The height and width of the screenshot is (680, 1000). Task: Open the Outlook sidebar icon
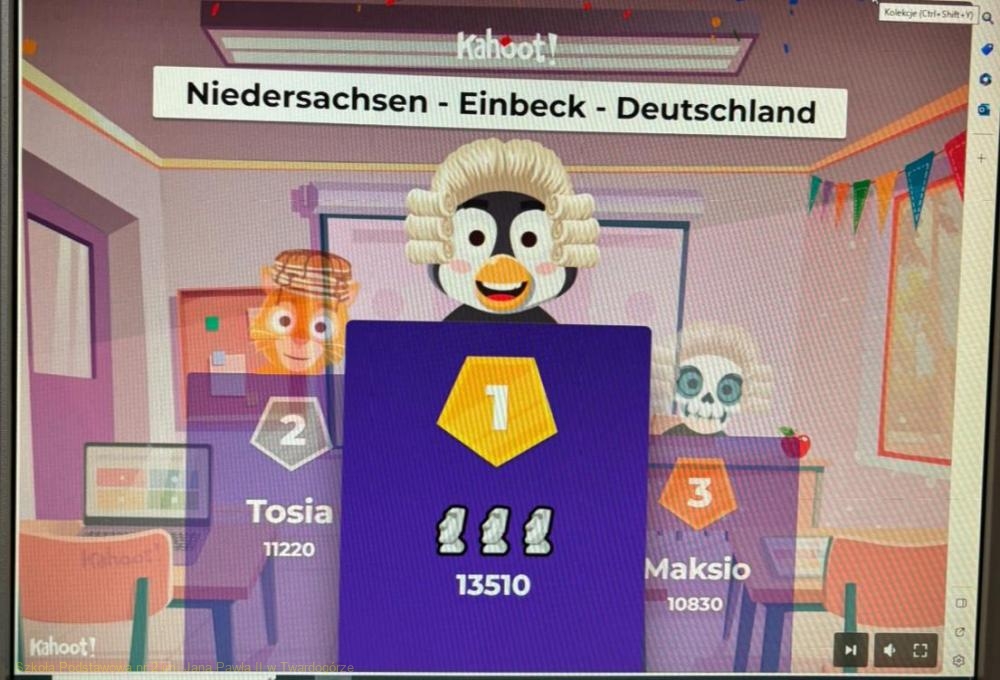(x=985, y=110)
